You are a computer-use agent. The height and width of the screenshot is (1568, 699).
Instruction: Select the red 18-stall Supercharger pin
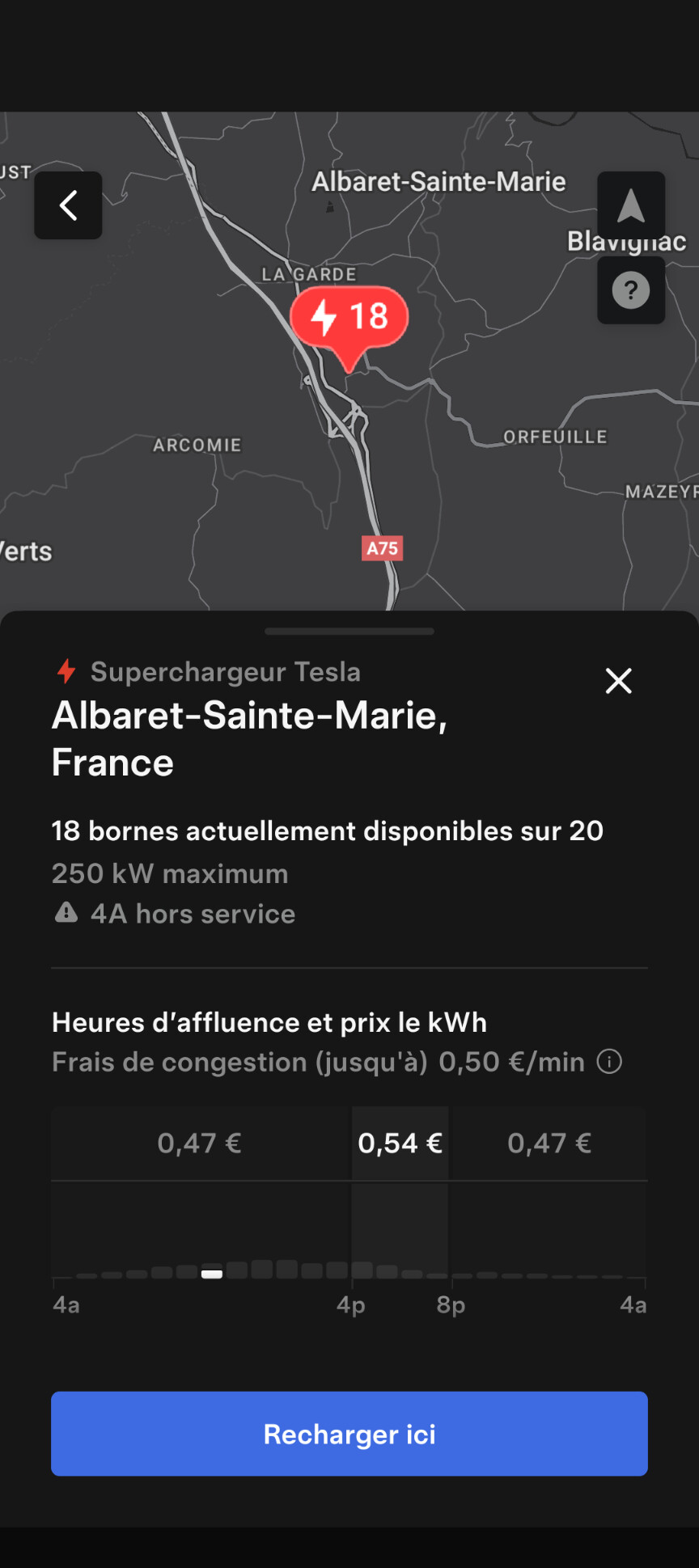[349, 318]
